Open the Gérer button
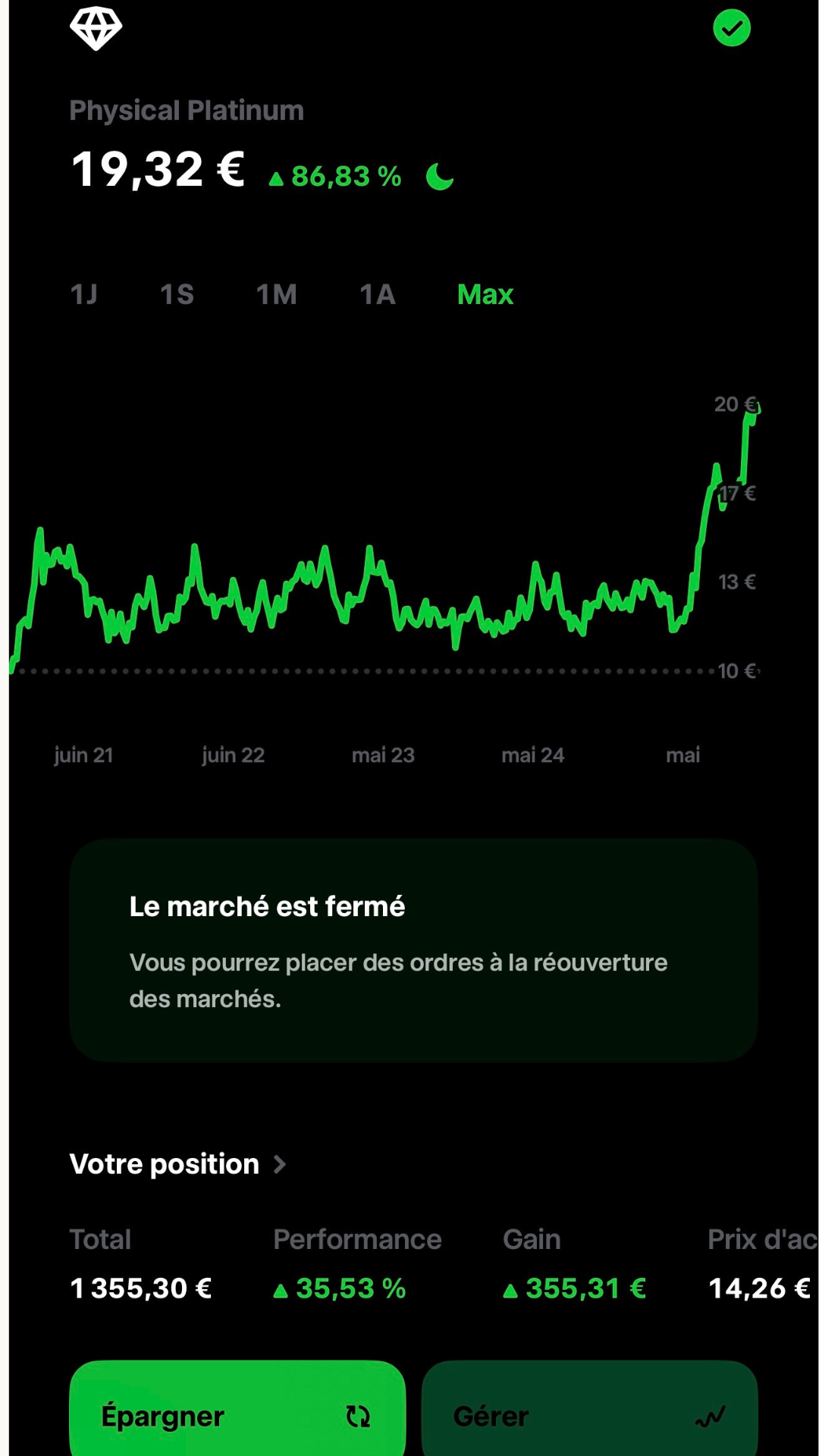The height and width of the screenshot is (1456, 819). coord(589,1414)
